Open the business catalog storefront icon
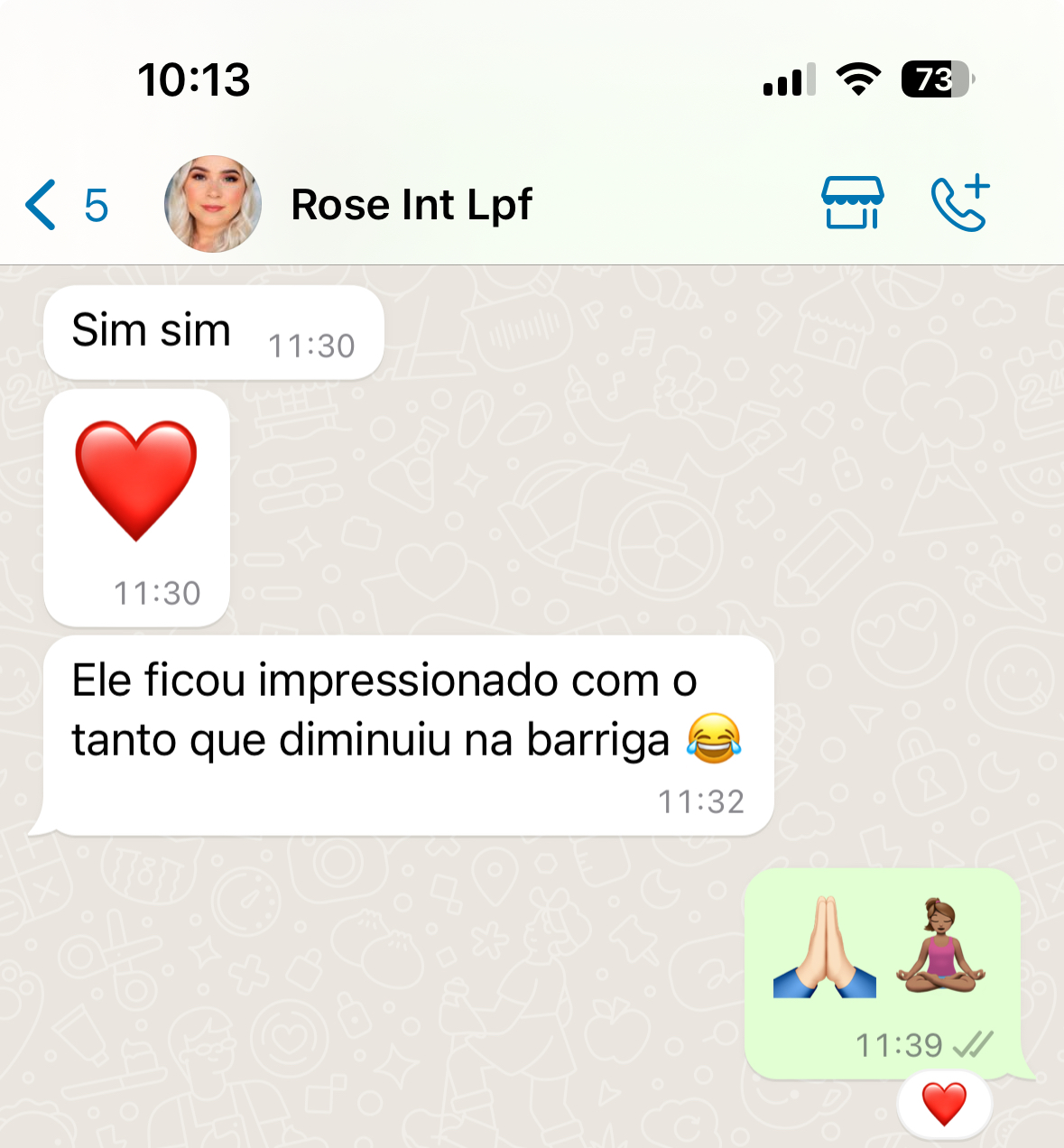 [852, 203]
